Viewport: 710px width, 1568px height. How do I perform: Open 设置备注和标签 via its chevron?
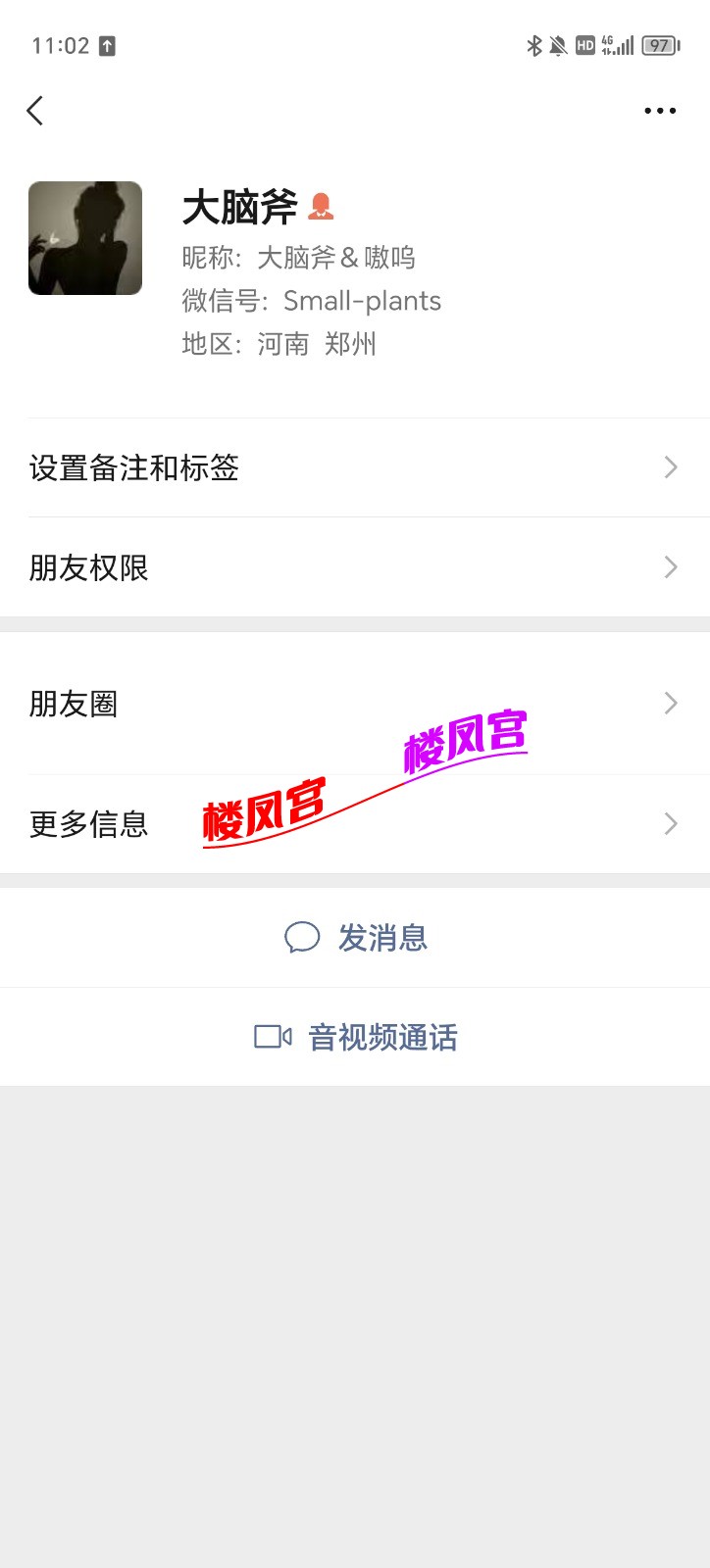coord(670,468)
